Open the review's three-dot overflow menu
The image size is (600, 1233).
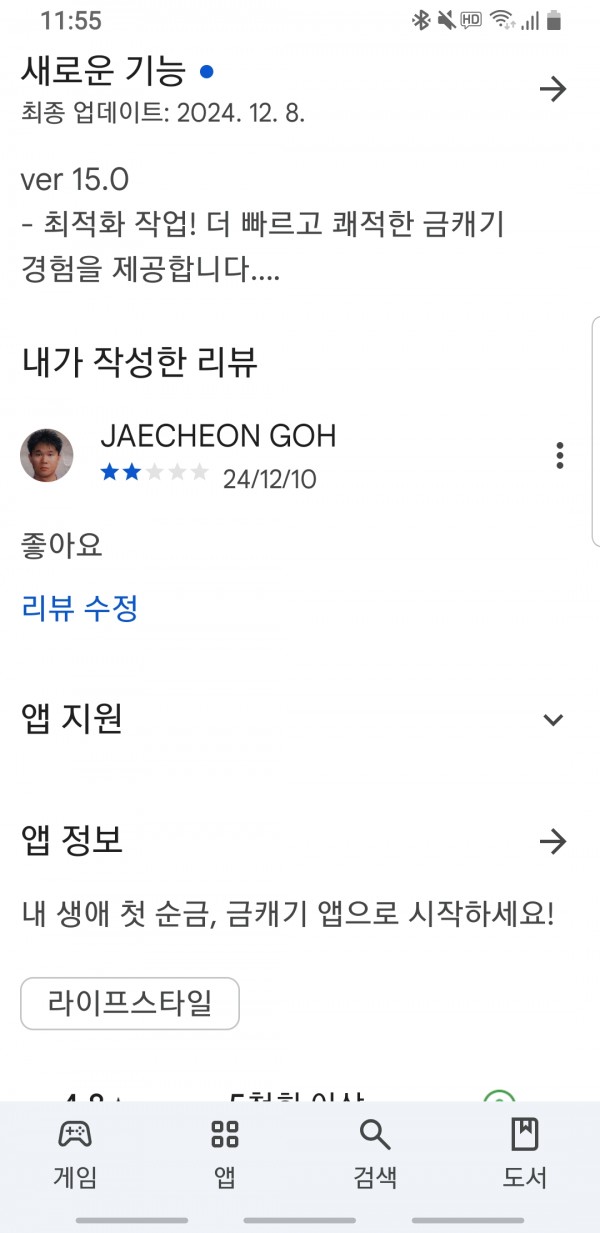(560, 455)
